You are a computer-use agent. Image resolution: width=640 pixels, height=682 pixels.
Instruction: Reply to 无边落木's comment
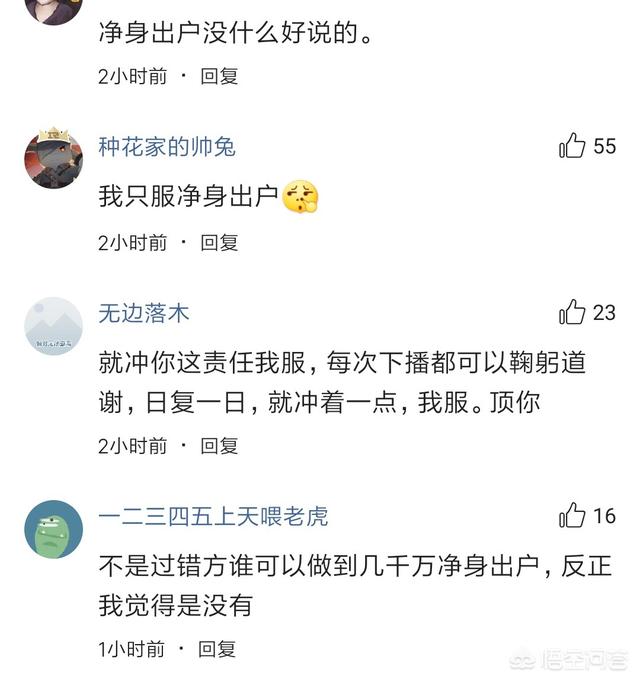[219, 445]
